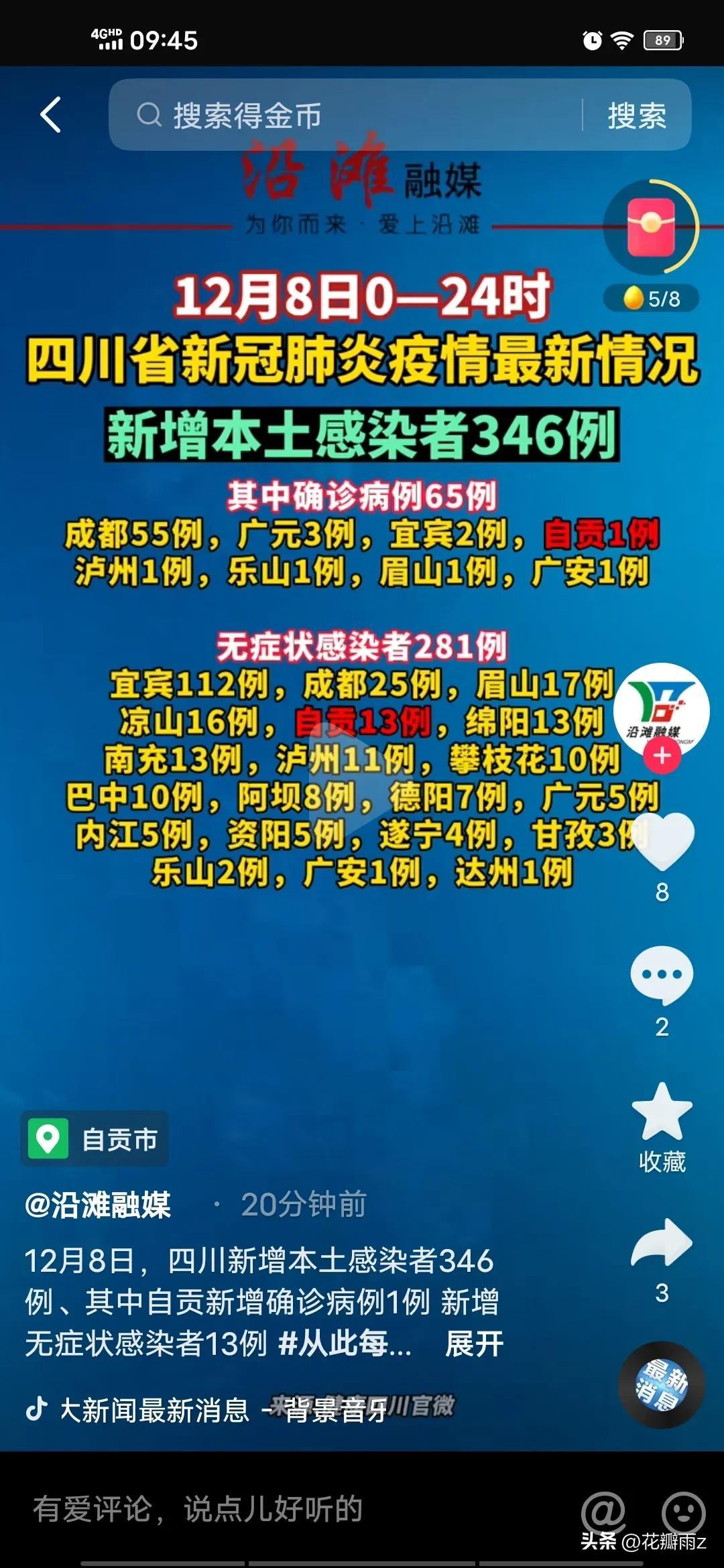
Task: Open the comments on this video
Action: tap(662, 974)
